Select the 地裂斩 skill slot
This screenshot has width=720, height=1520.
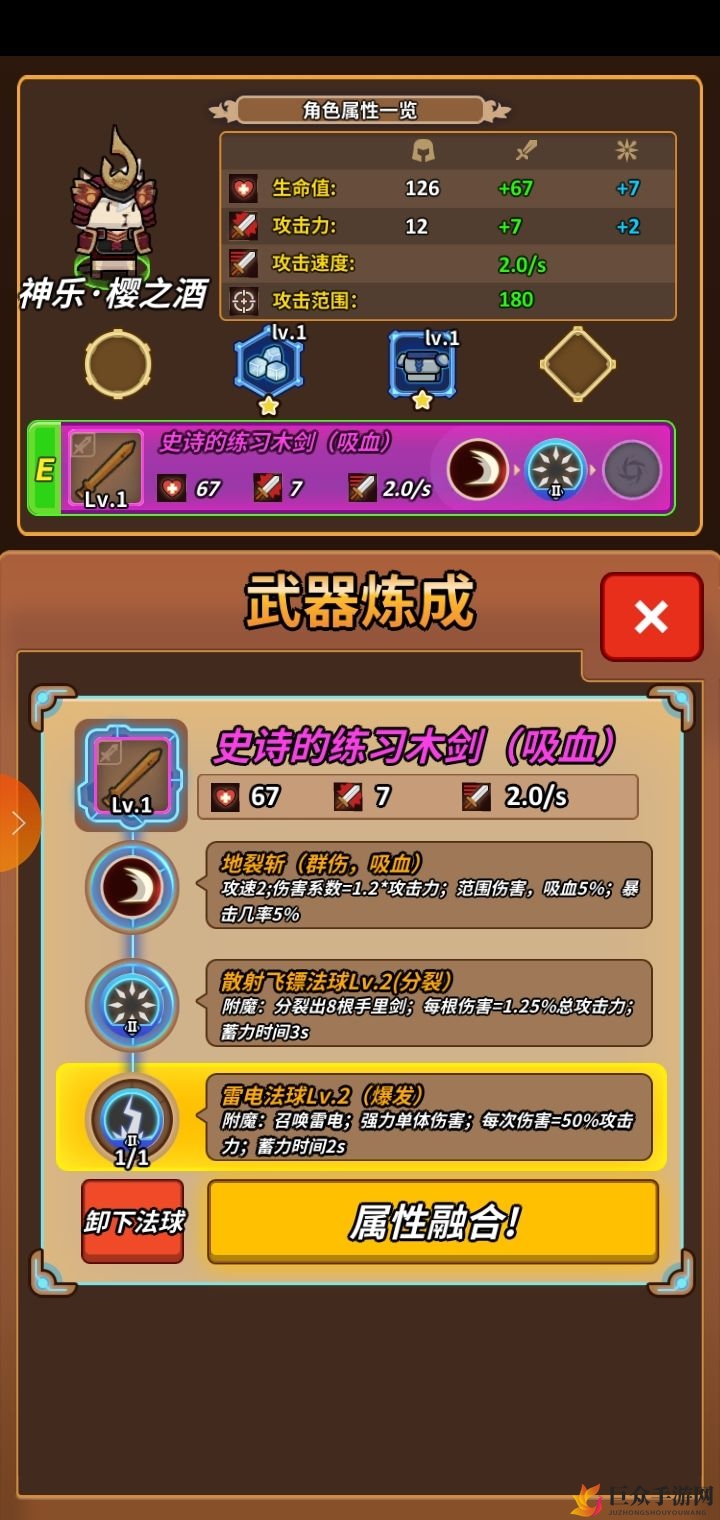(x=132, y=887)
